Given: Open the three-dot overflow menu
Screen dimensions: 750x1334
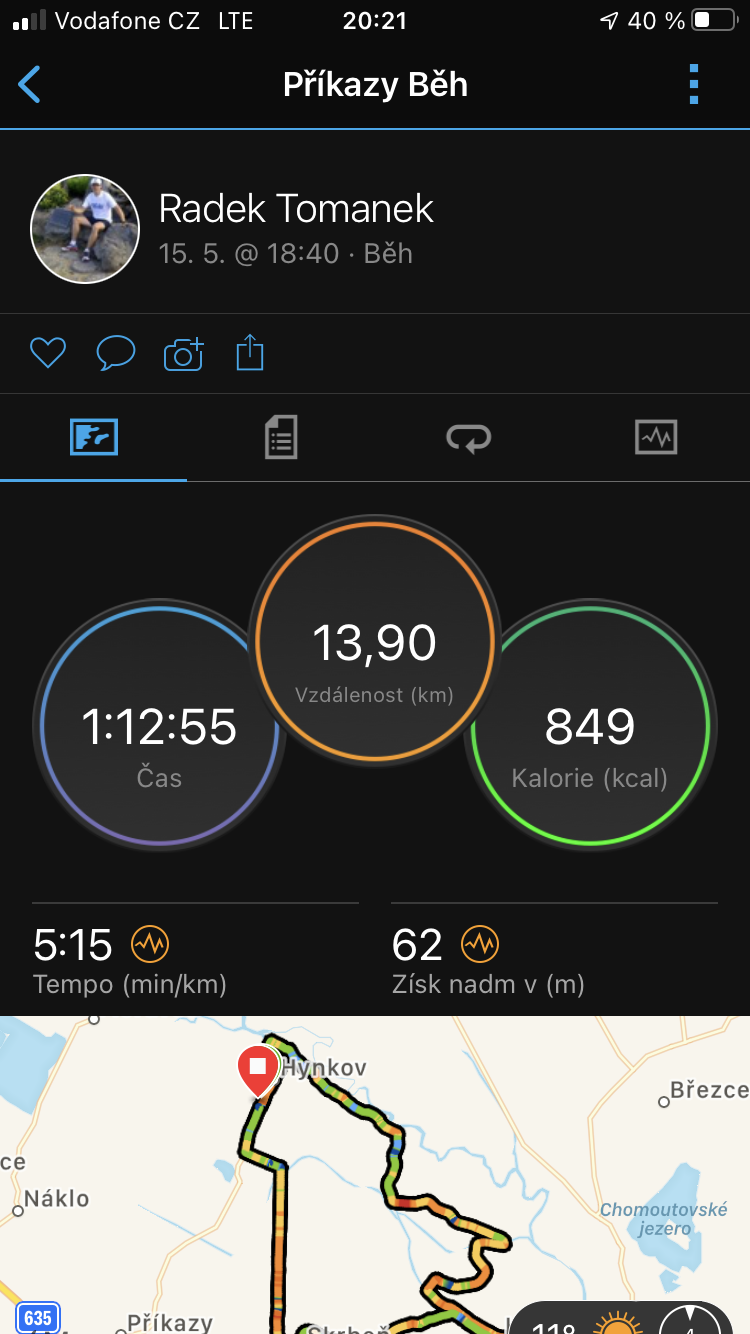Looking at the screenshot, I should [694, 85].
